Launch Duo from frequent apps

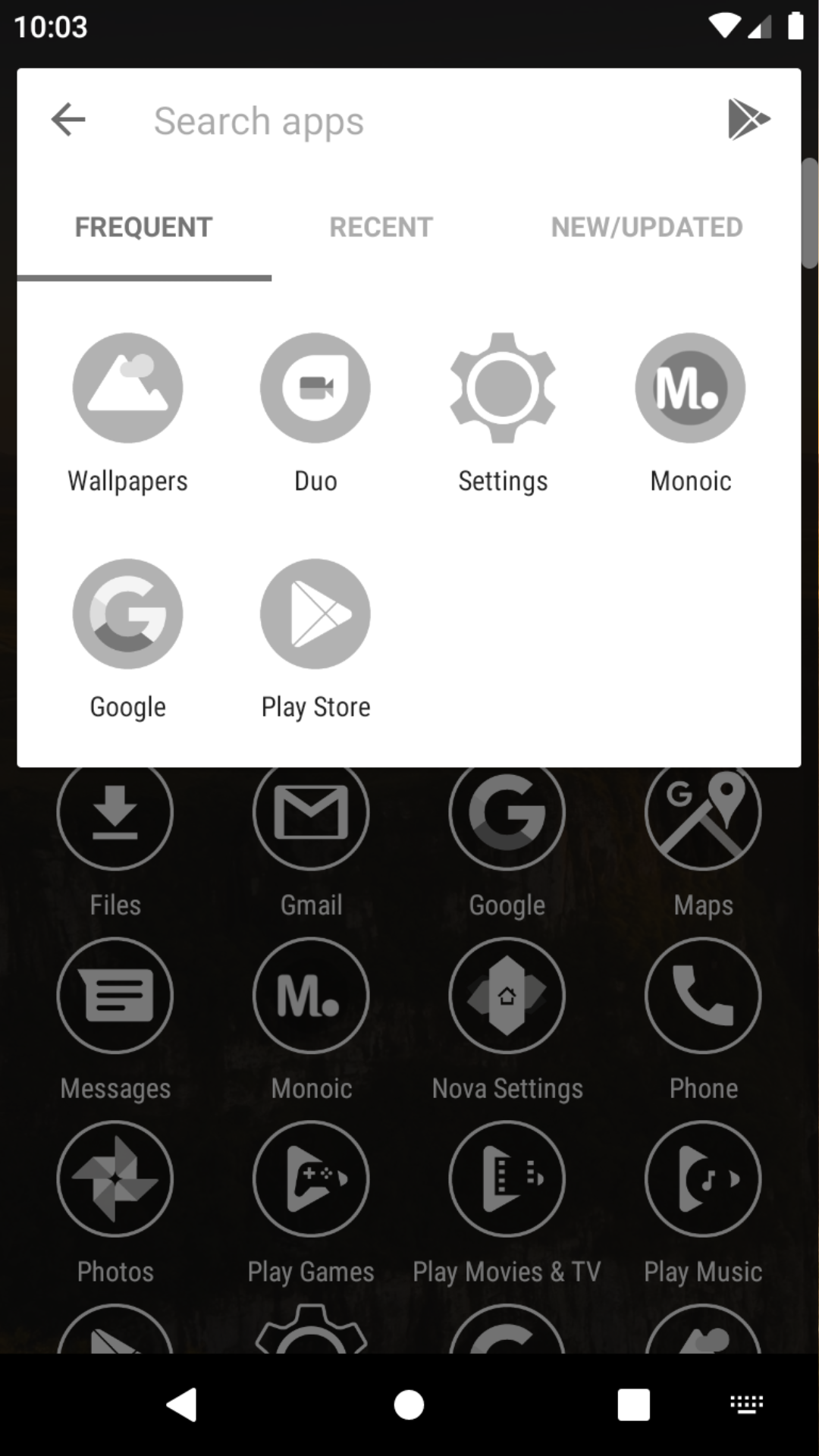tap(315, 414)
